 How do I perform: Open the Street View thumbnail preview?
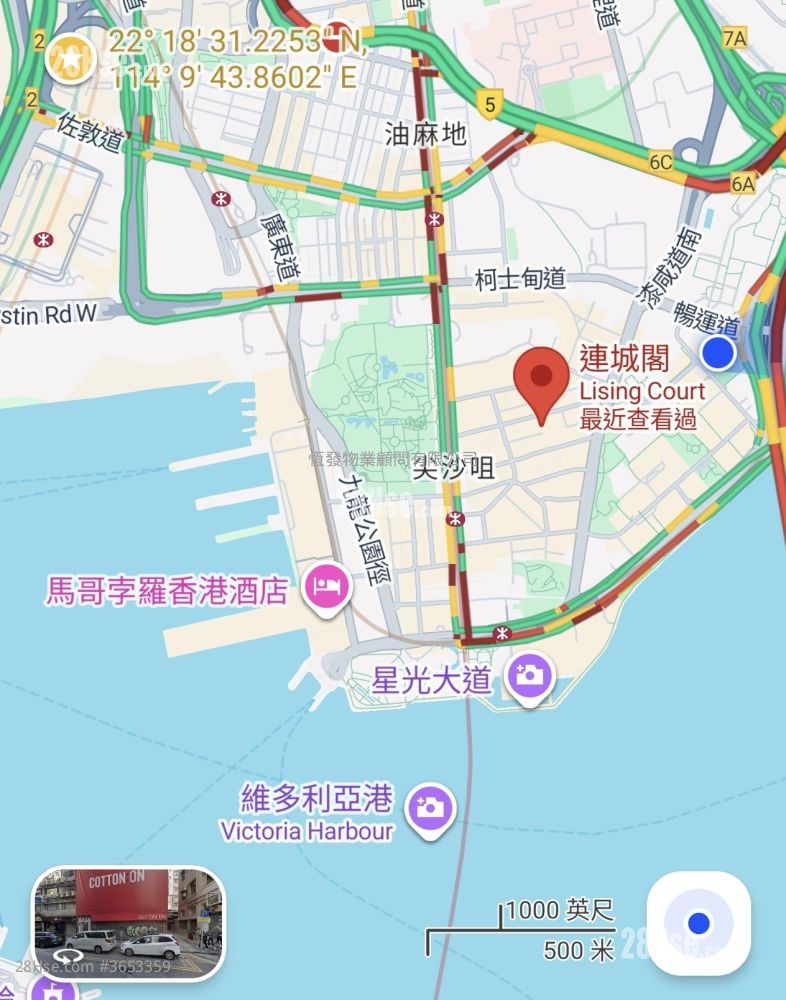click(x=129, y=922)
